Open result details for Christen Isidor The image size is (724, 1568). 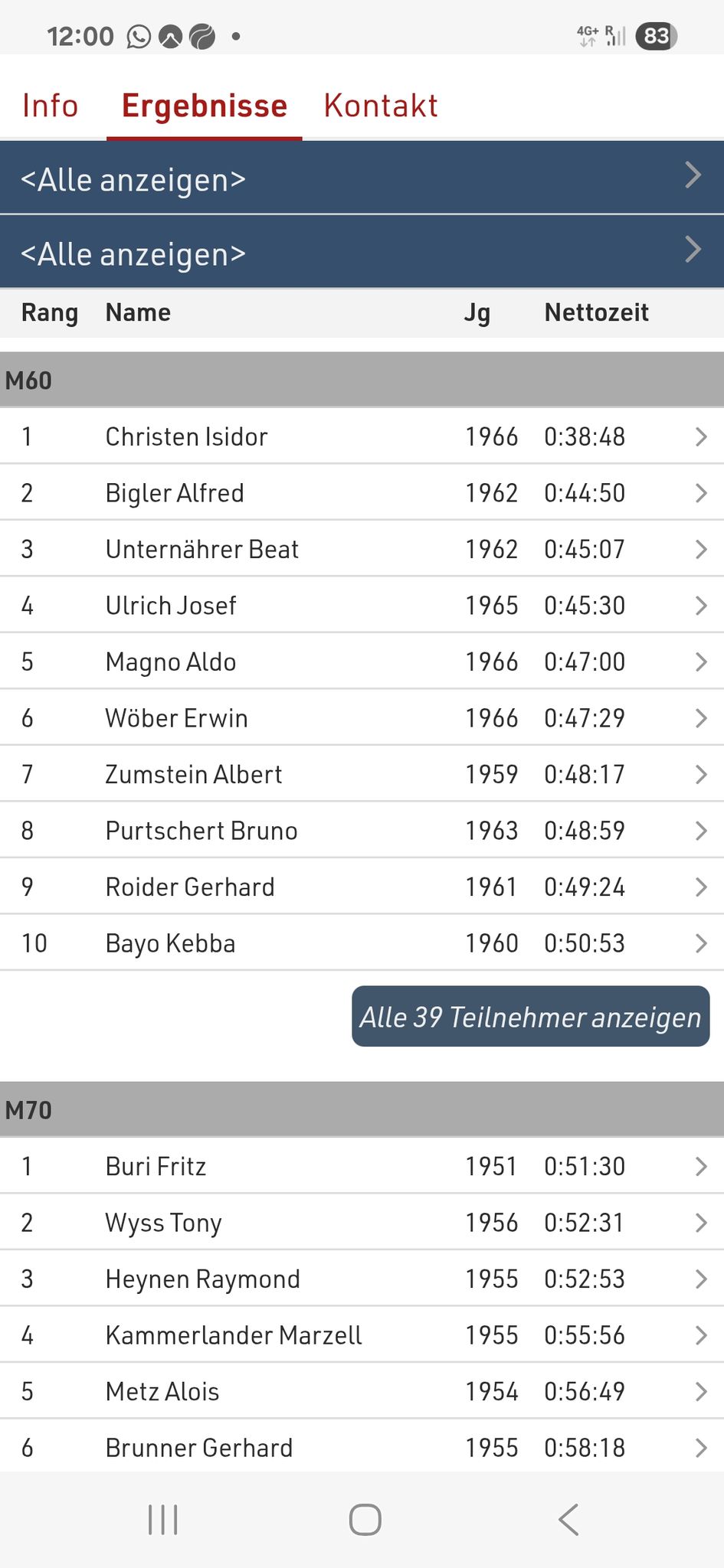362,436
